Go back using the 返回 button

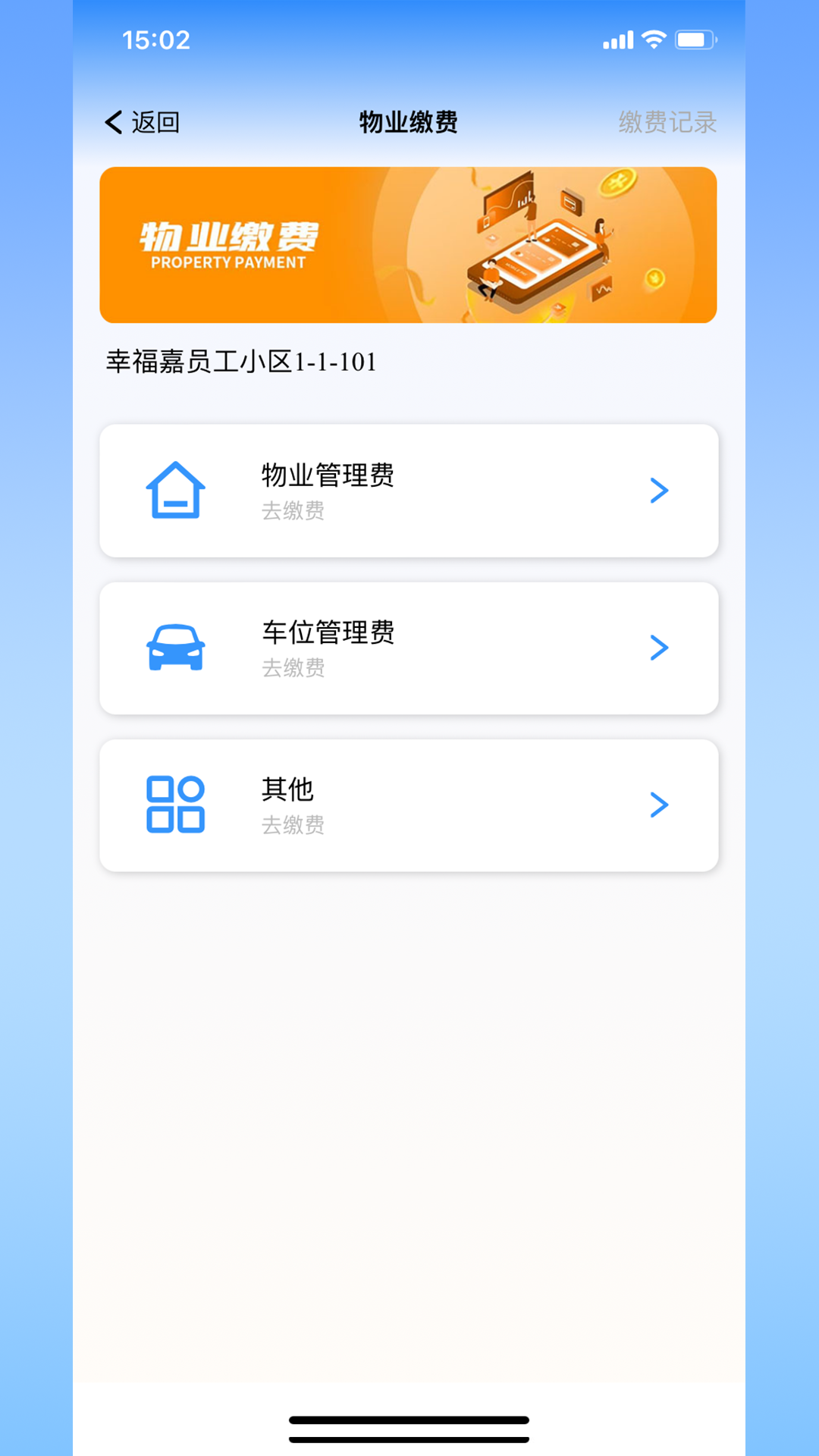(143, 122)
